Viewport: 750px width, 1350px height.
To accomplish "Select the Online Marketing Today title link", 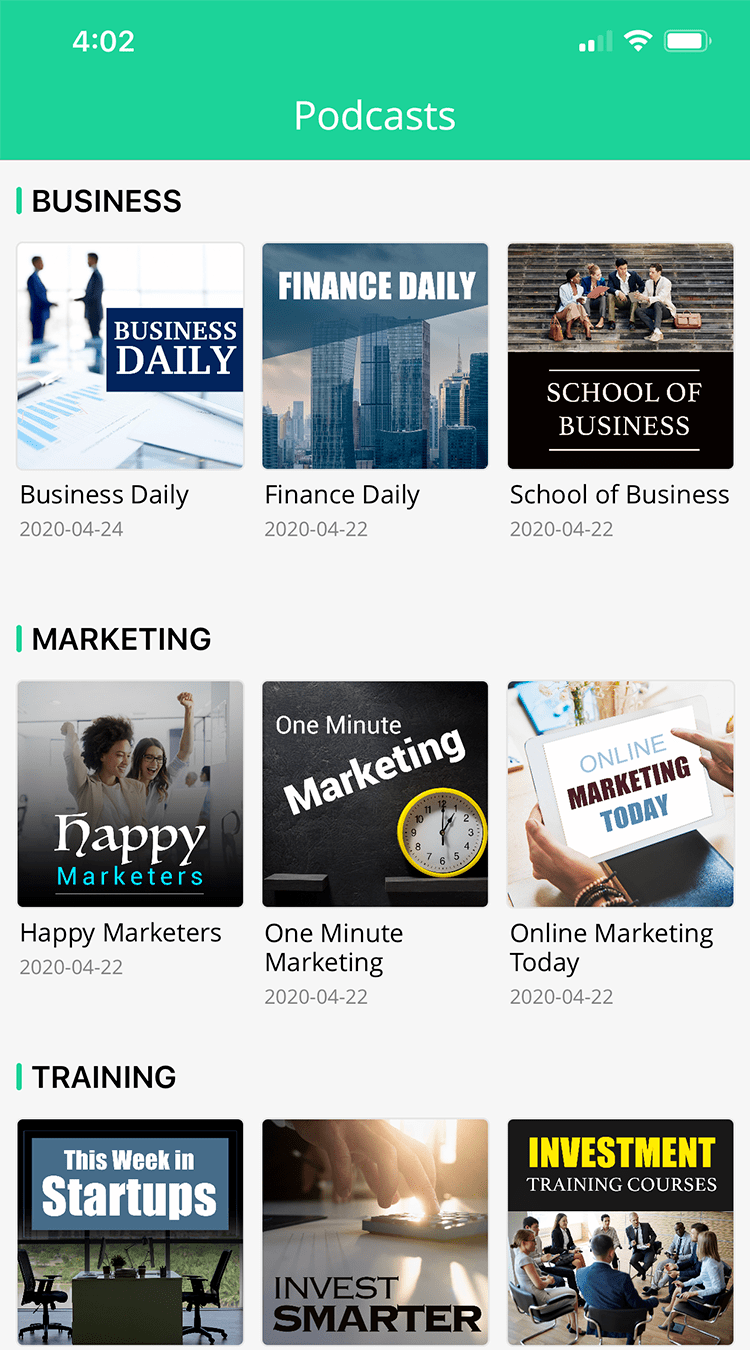I will [612, 947].
